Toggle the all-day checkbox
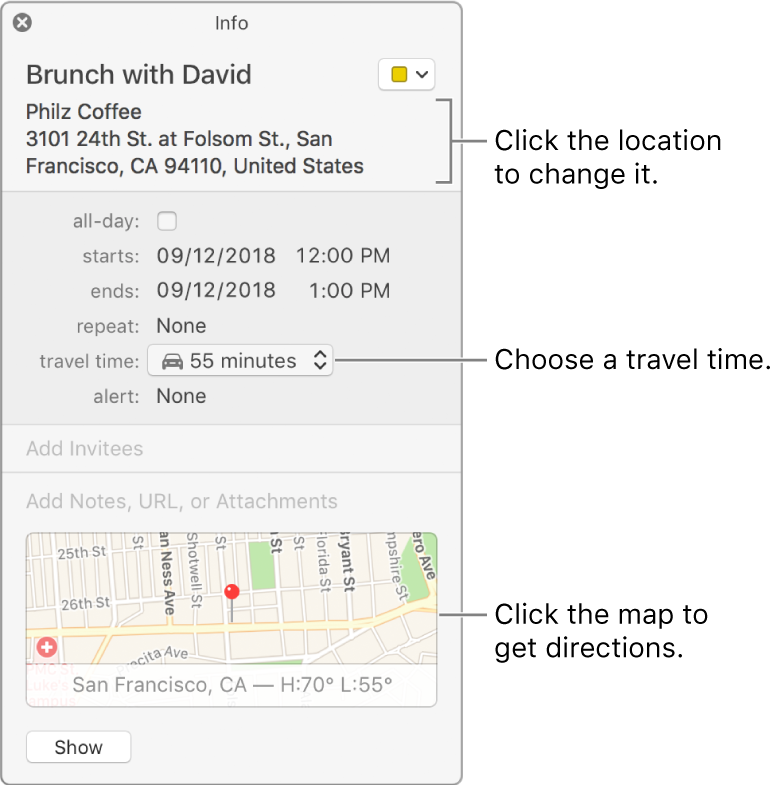 167,221
